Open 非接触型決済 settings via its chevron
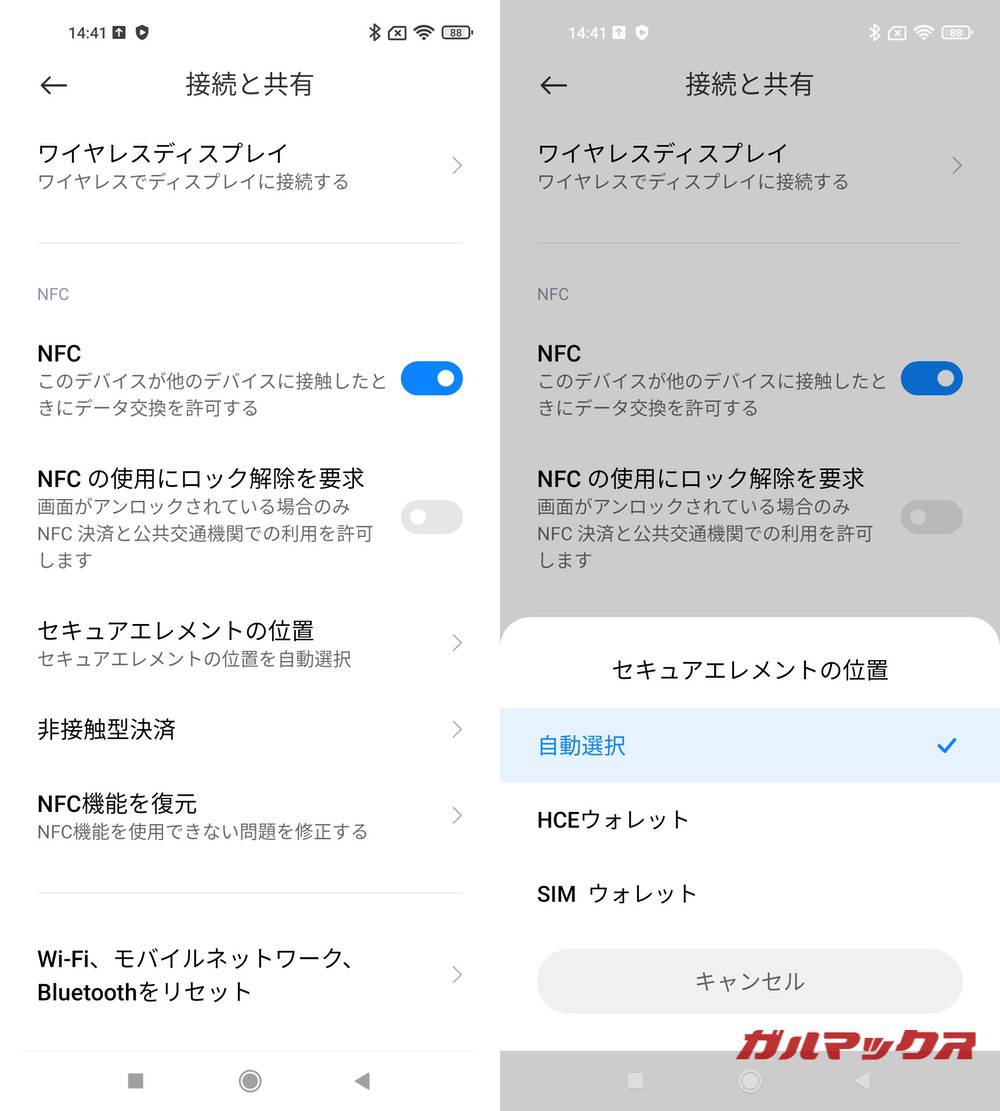The image size is (1000, 1111). pyautogui.click(x=457, y=729)
